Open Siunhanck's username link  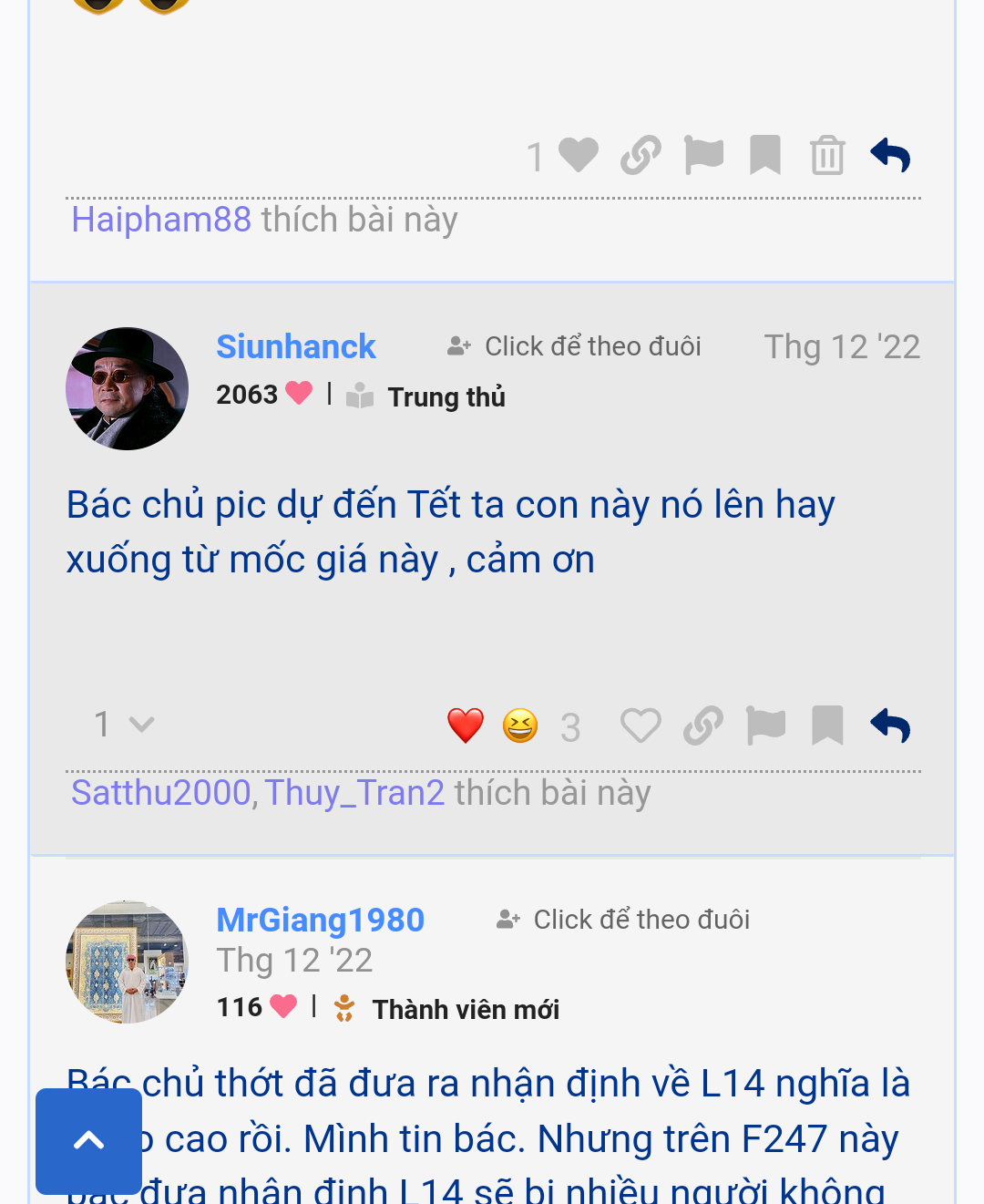(295, 347)
